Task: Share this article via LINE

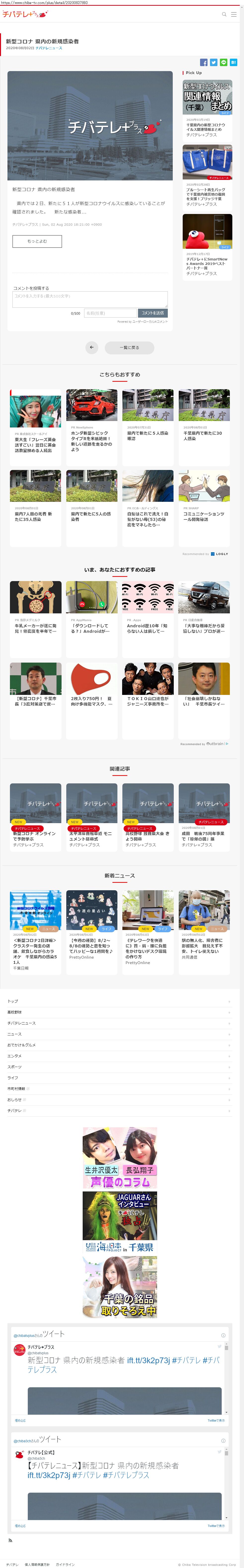Action: pos(223,63)
